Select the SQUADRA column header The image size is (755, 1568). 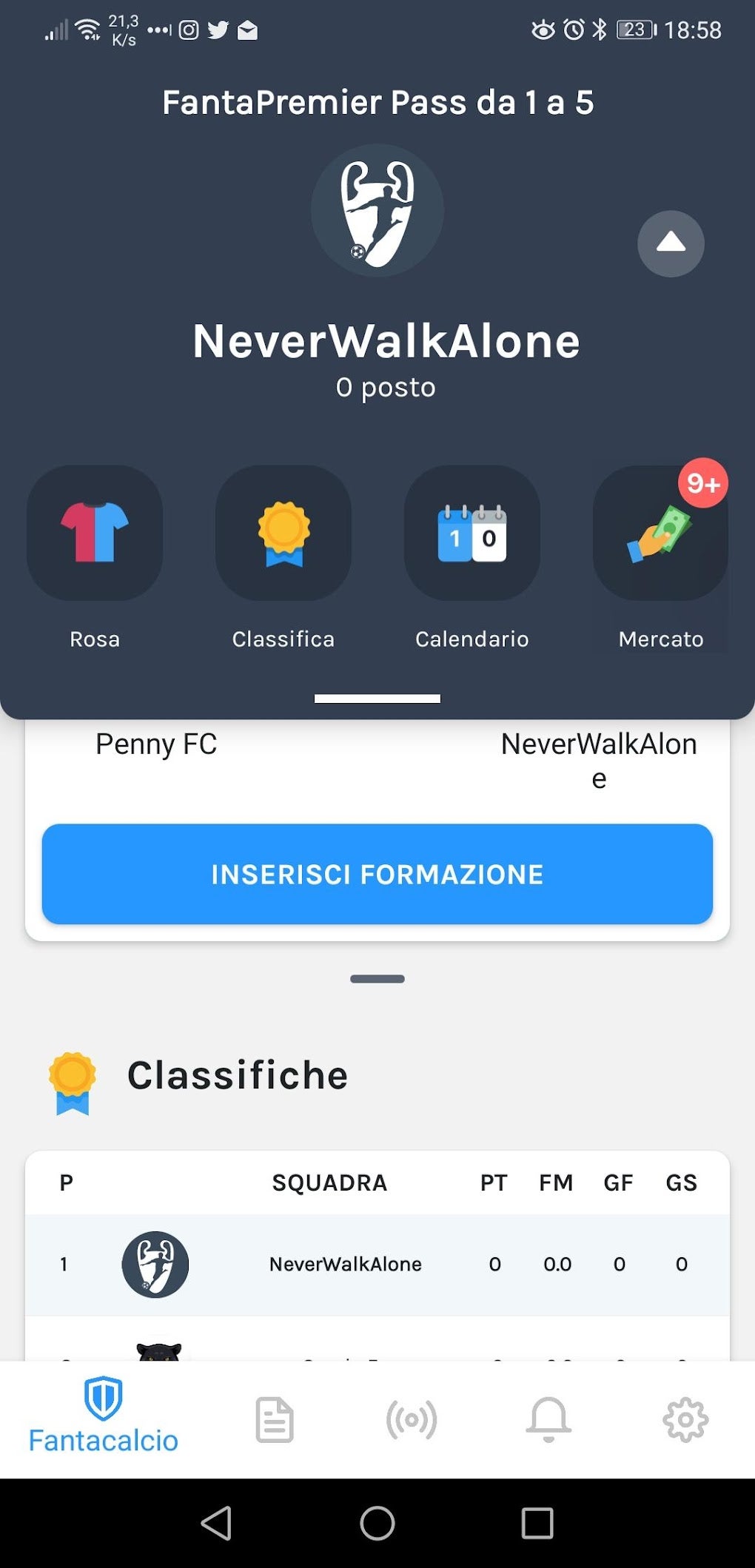pos(331,1182)
